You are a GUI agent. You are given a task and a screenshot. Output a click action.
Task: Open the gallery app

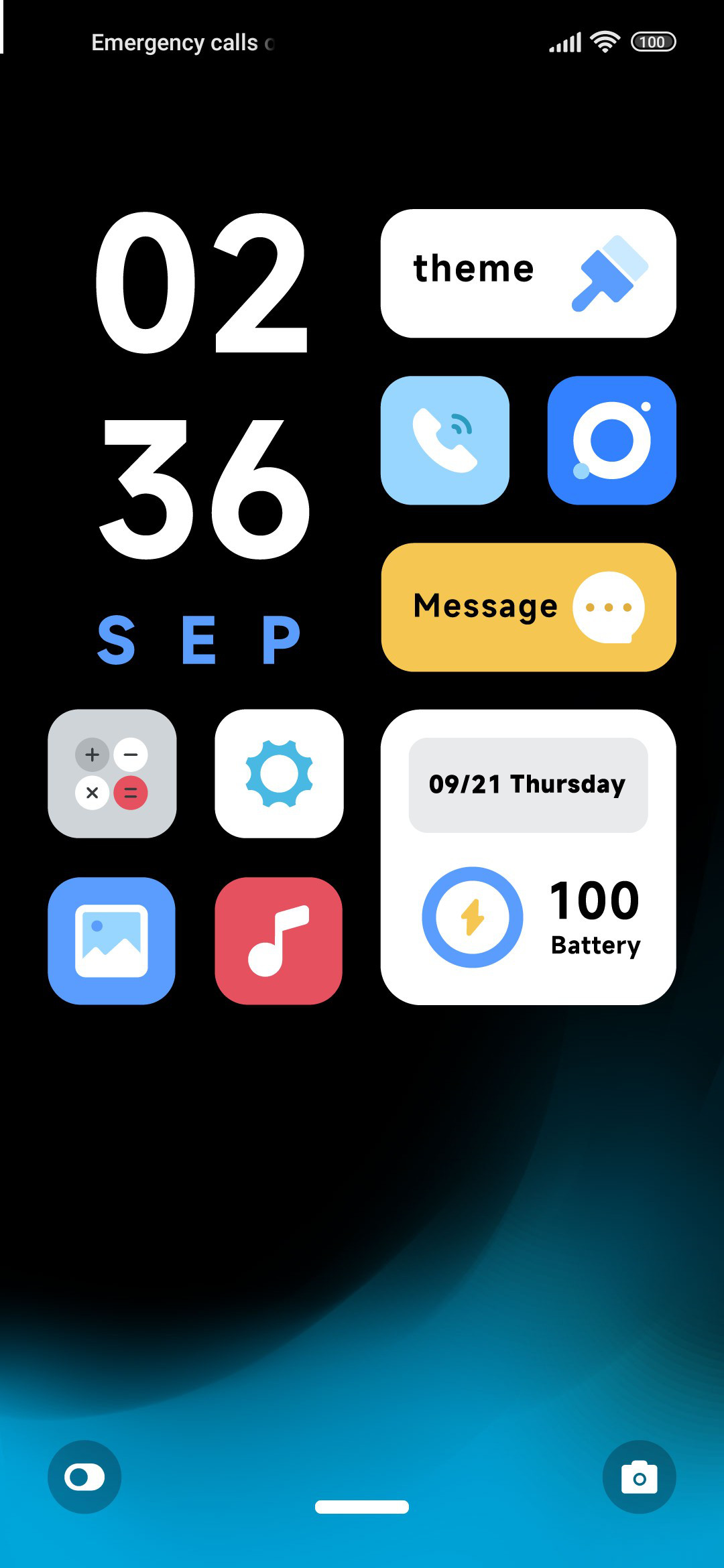tap(112, 941)
